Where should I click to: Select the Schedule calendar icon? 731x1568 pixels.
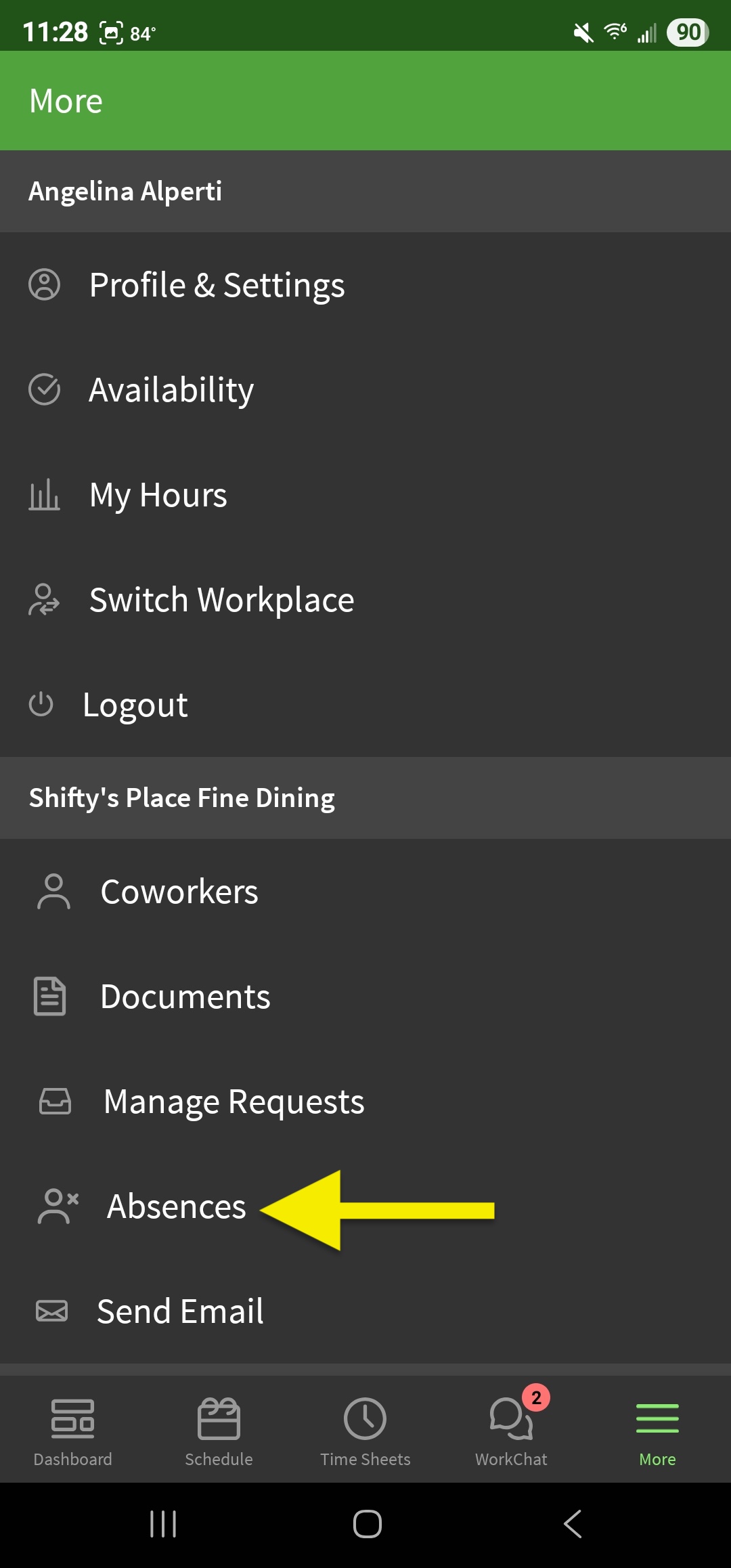pos(218,1417)
